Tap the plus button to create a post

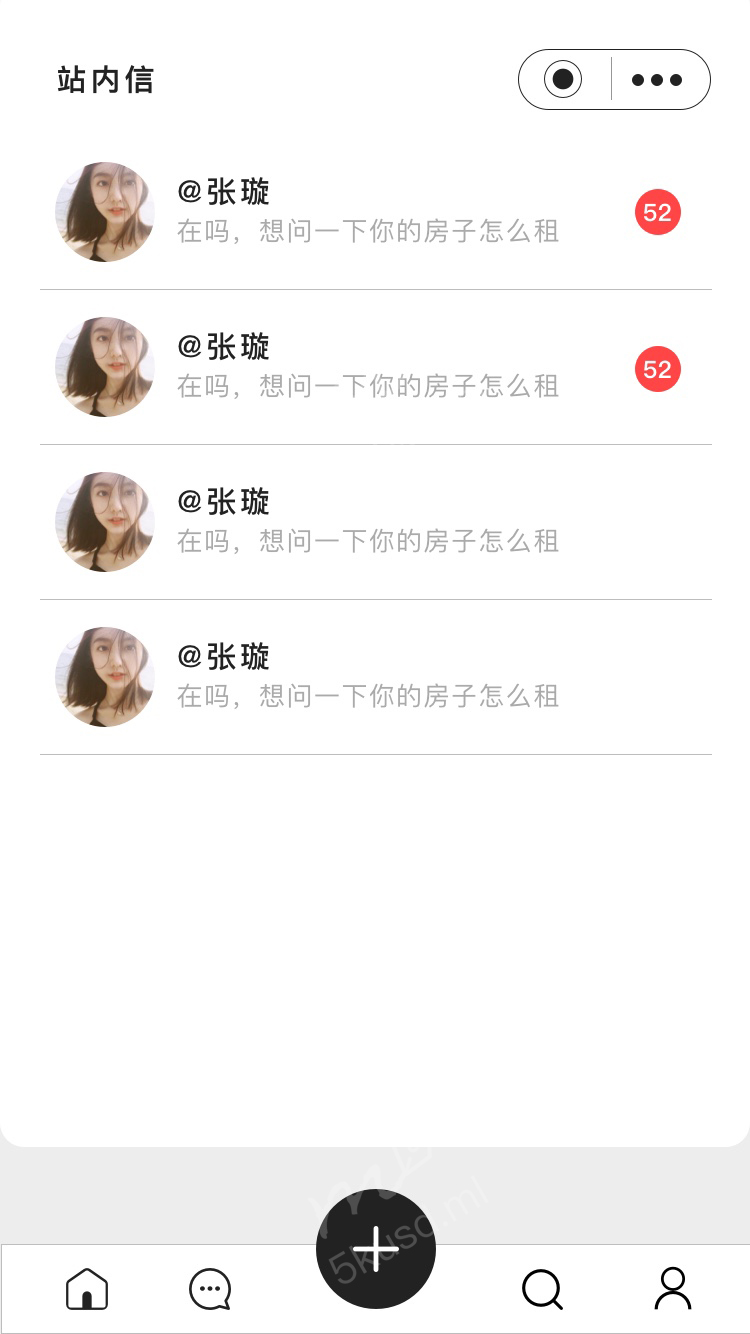(375, 1249)
